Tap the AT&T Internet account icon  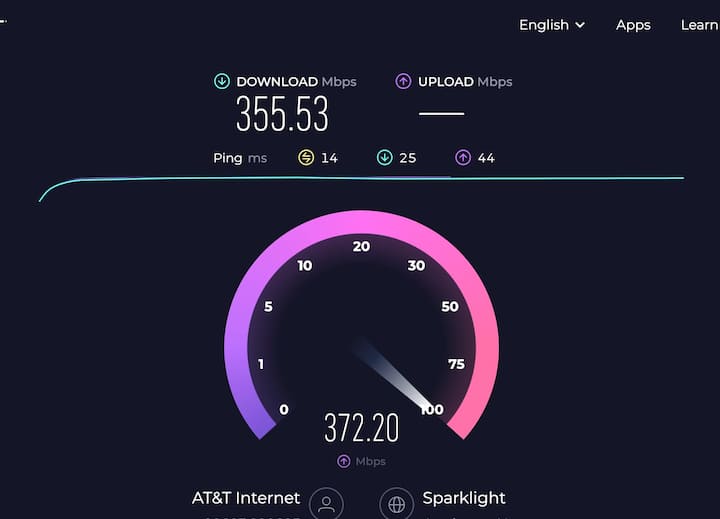(x=326, y=503)
